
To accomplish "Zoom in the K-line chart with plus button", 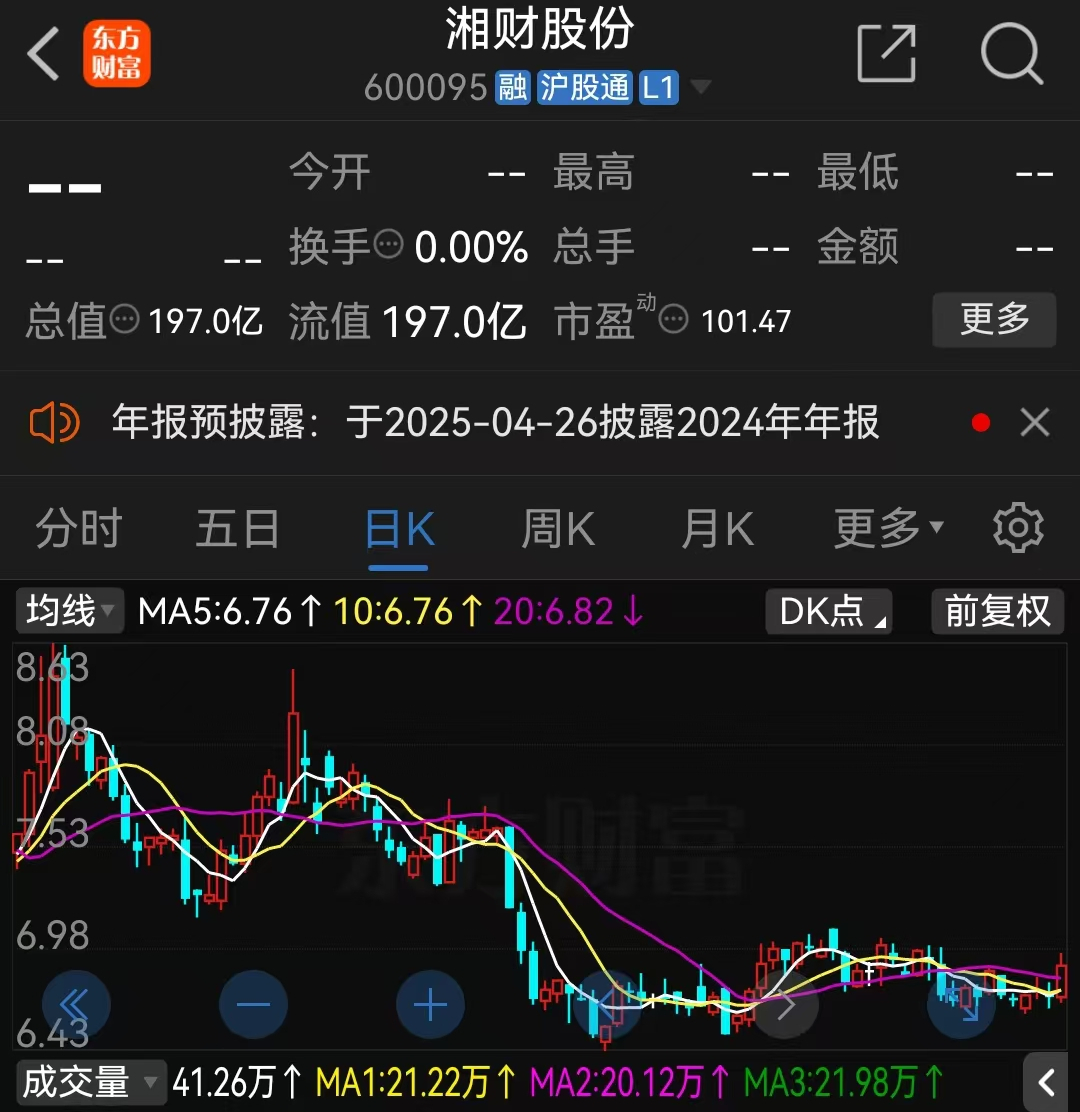I will [430, 1004].
